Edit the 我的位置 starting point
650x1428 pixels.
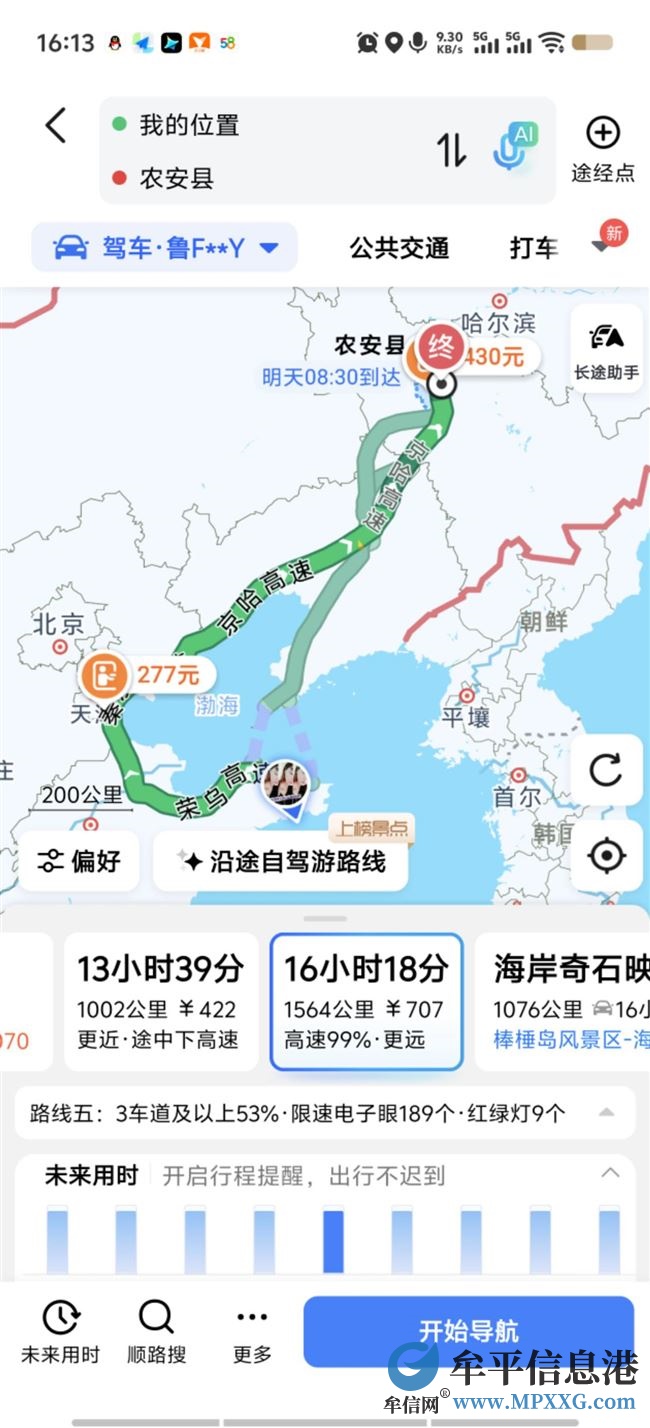[190, 126]
